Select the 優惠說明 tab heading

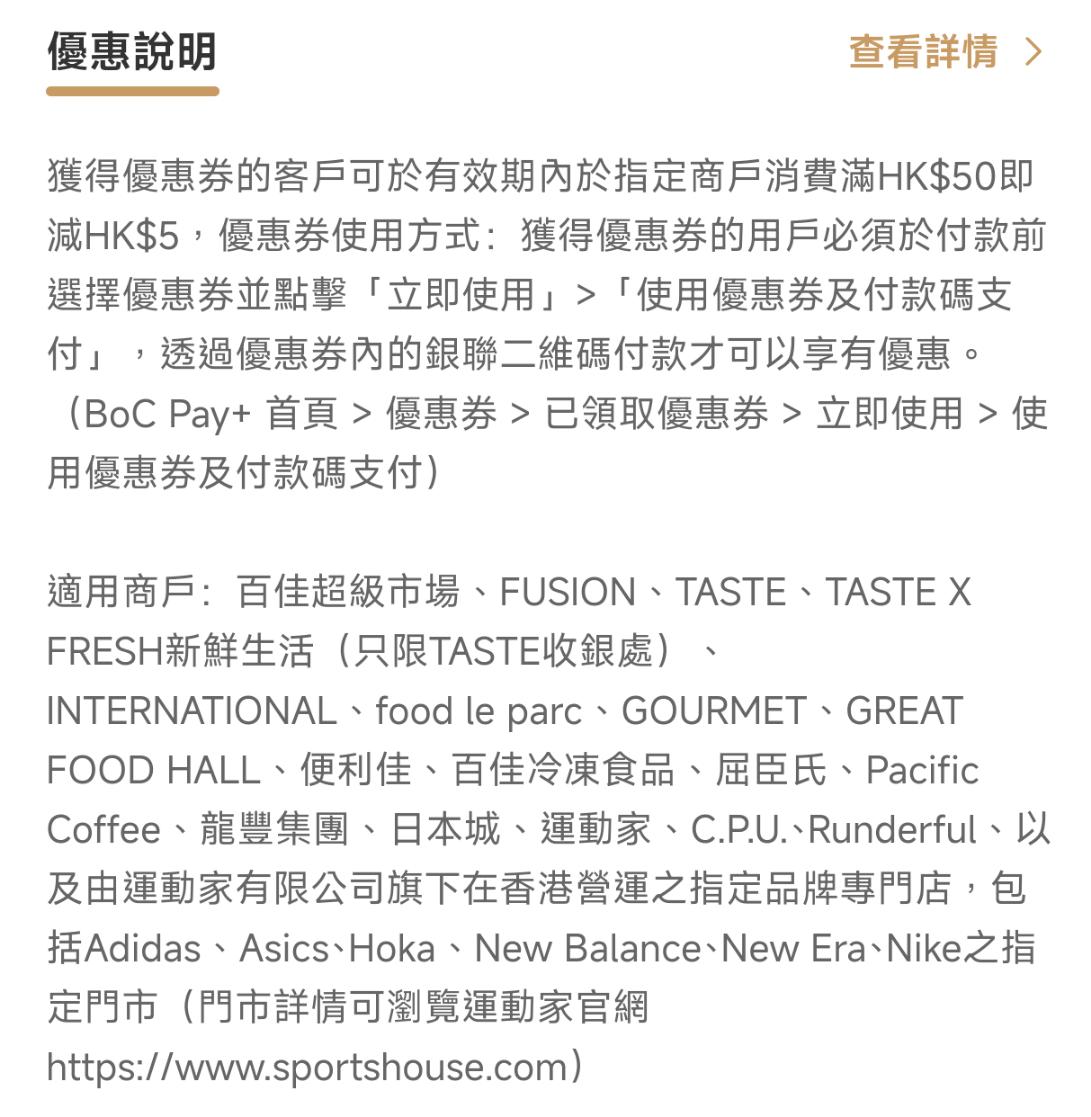(132, 52)
